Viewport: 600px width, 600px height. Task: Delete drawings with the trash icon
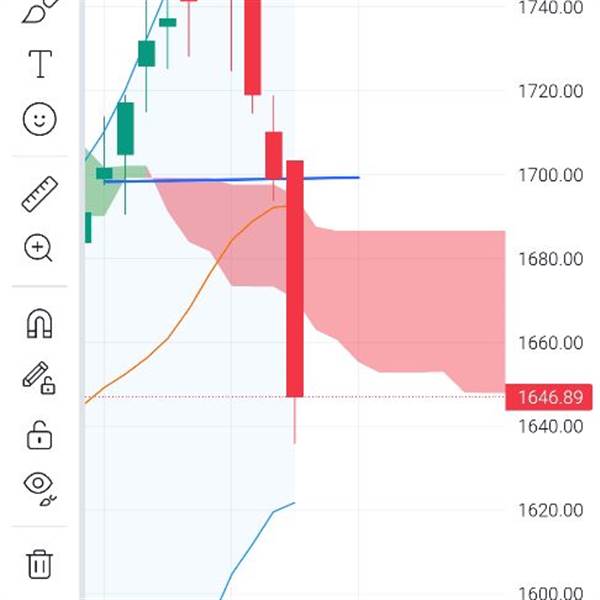tap(39, 564)
